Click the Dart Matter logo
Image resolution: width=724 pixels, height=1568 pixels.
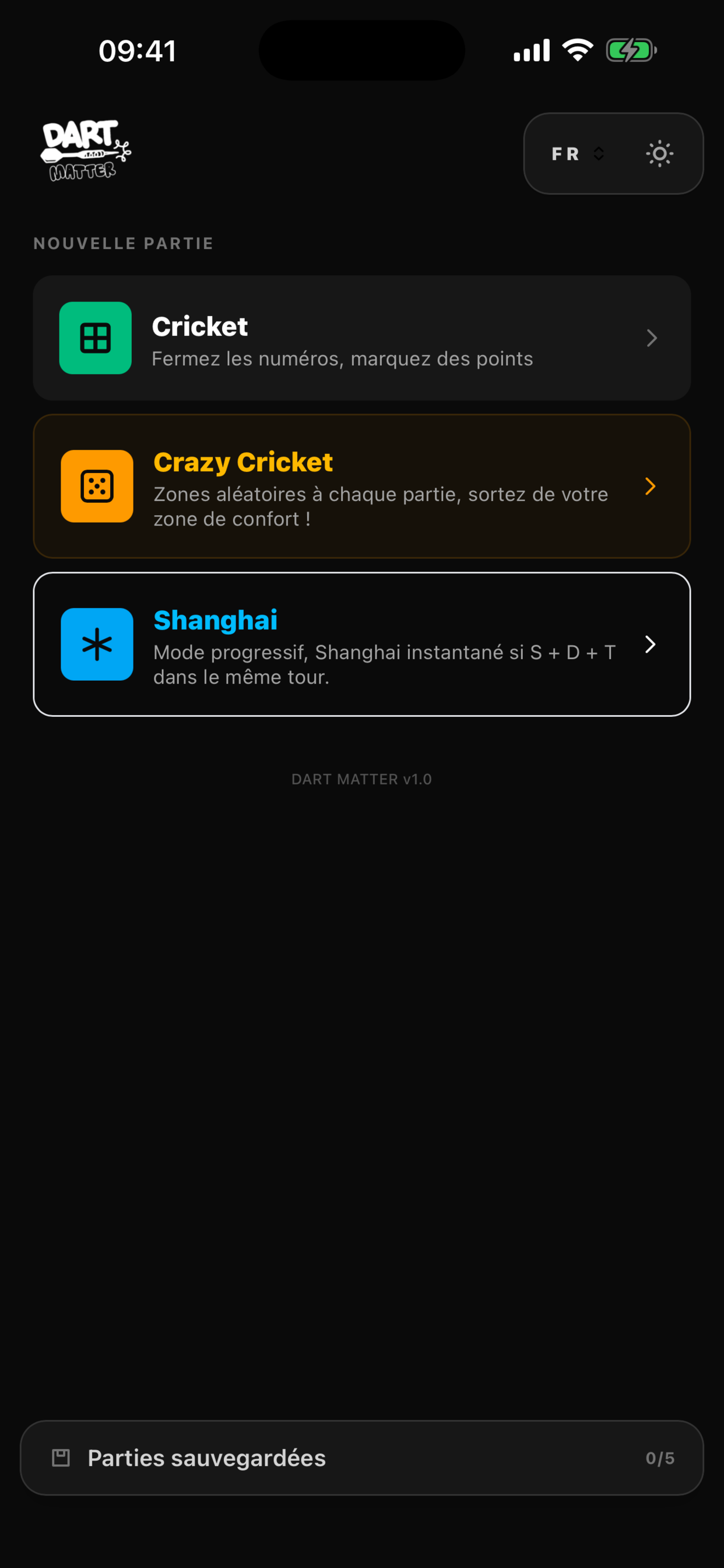click(85, 150)
